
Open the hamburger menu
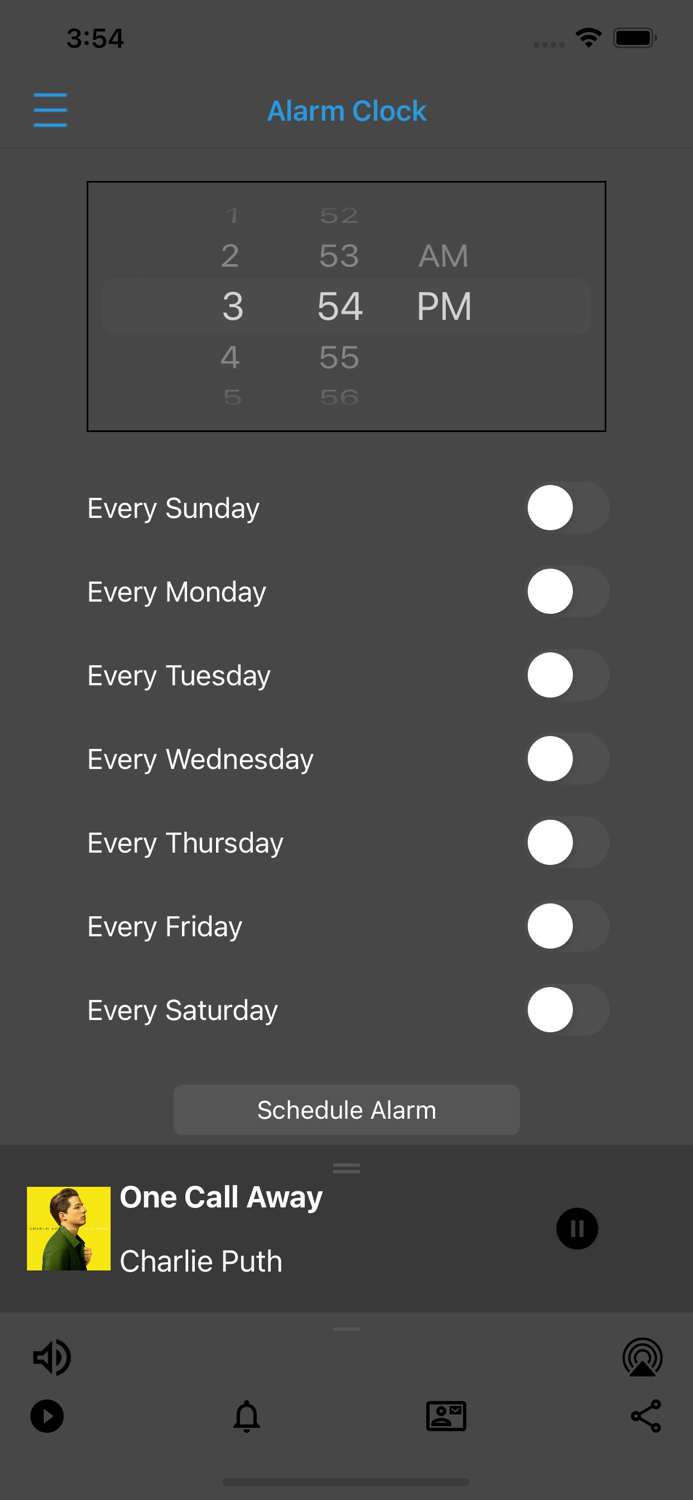click(50, 110)
